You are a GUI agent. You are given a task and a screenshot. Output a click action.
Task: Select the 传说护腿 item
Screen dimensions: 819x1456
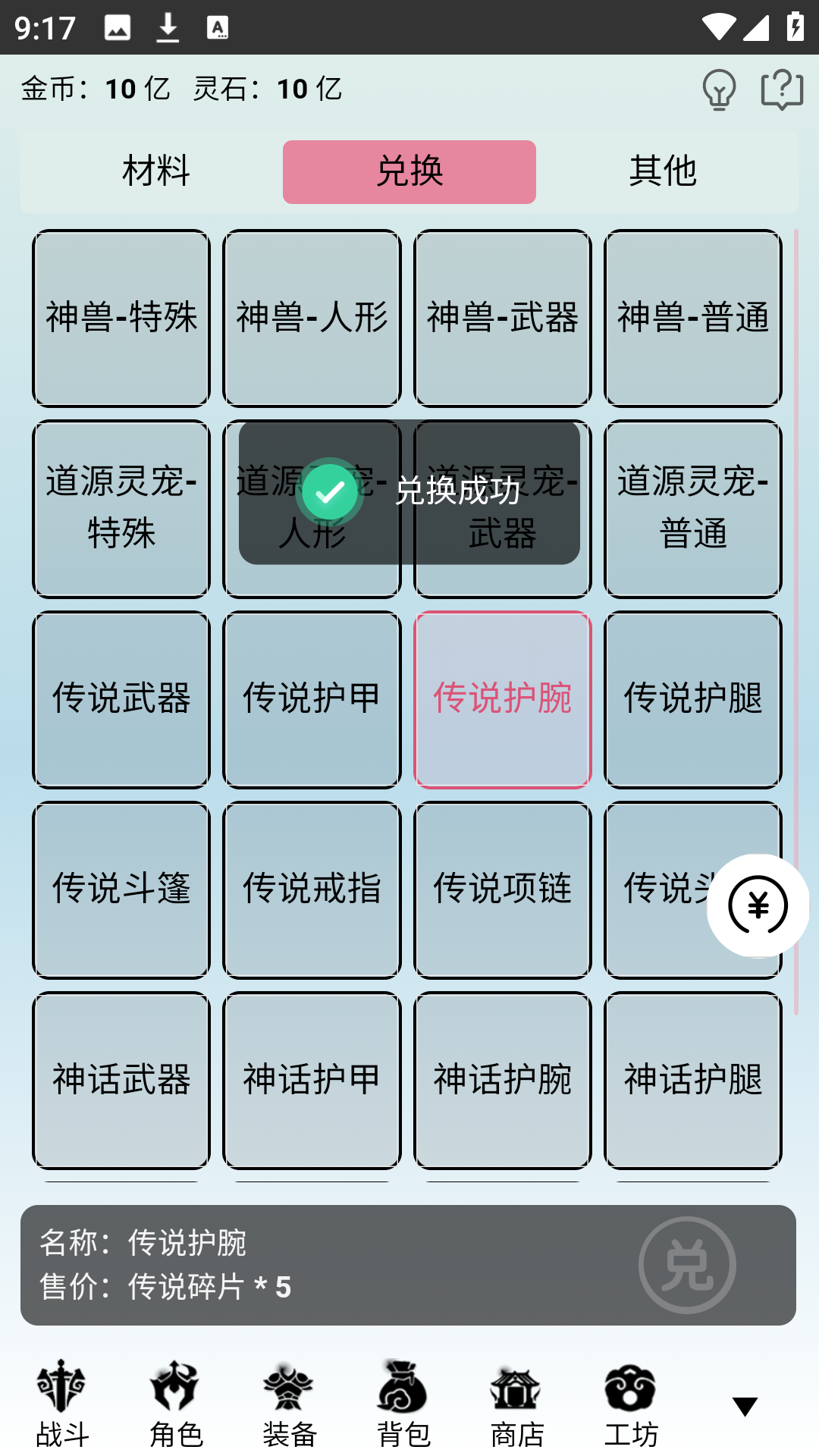[692, 699]
